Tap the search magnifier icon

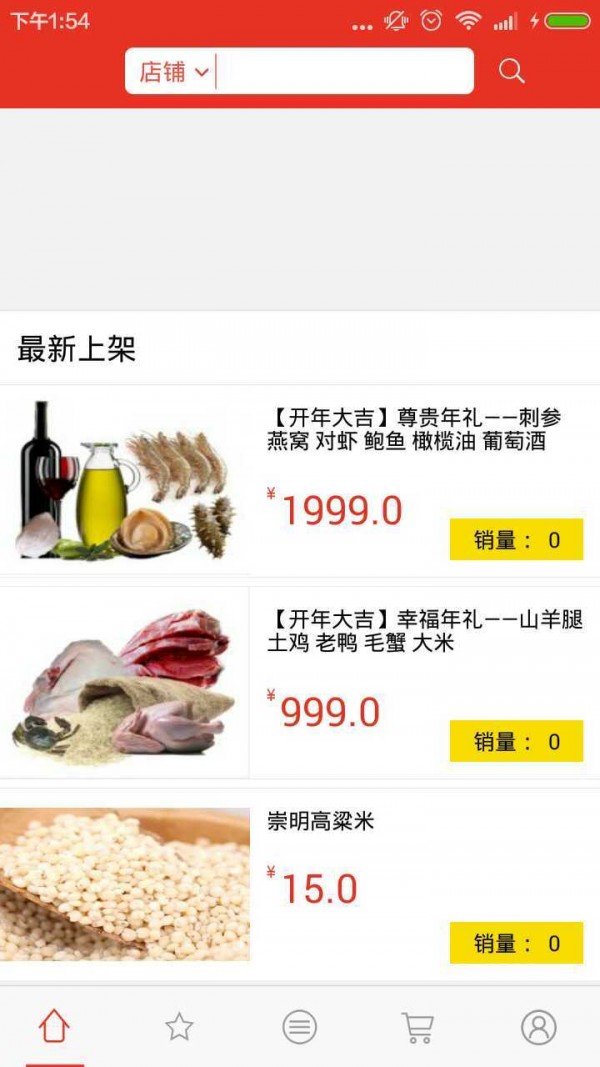[x=511, y=71]
